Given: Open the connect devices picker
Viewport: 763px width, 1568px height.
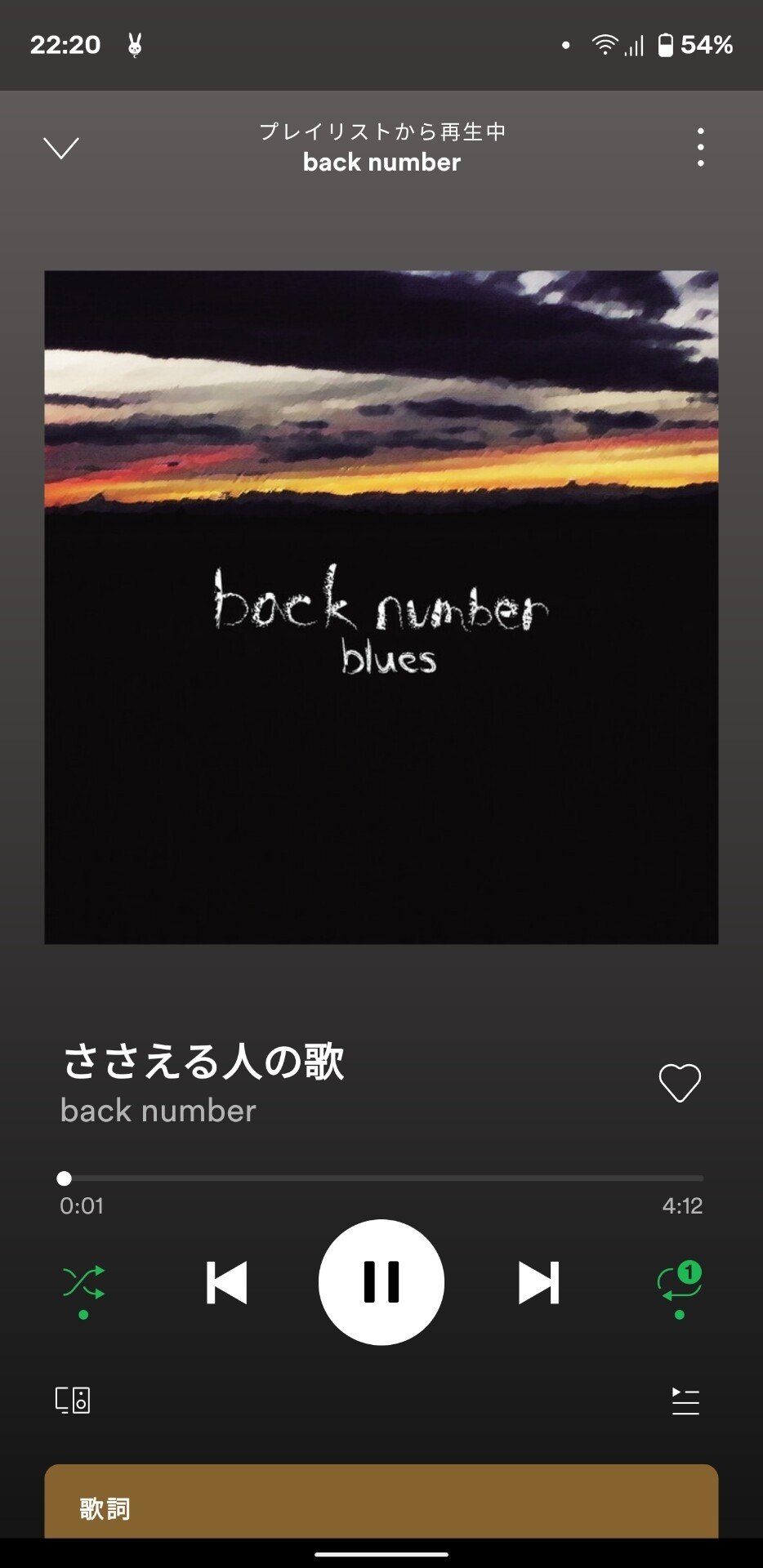Looking at the screenshot, I should pos(73,1400).
